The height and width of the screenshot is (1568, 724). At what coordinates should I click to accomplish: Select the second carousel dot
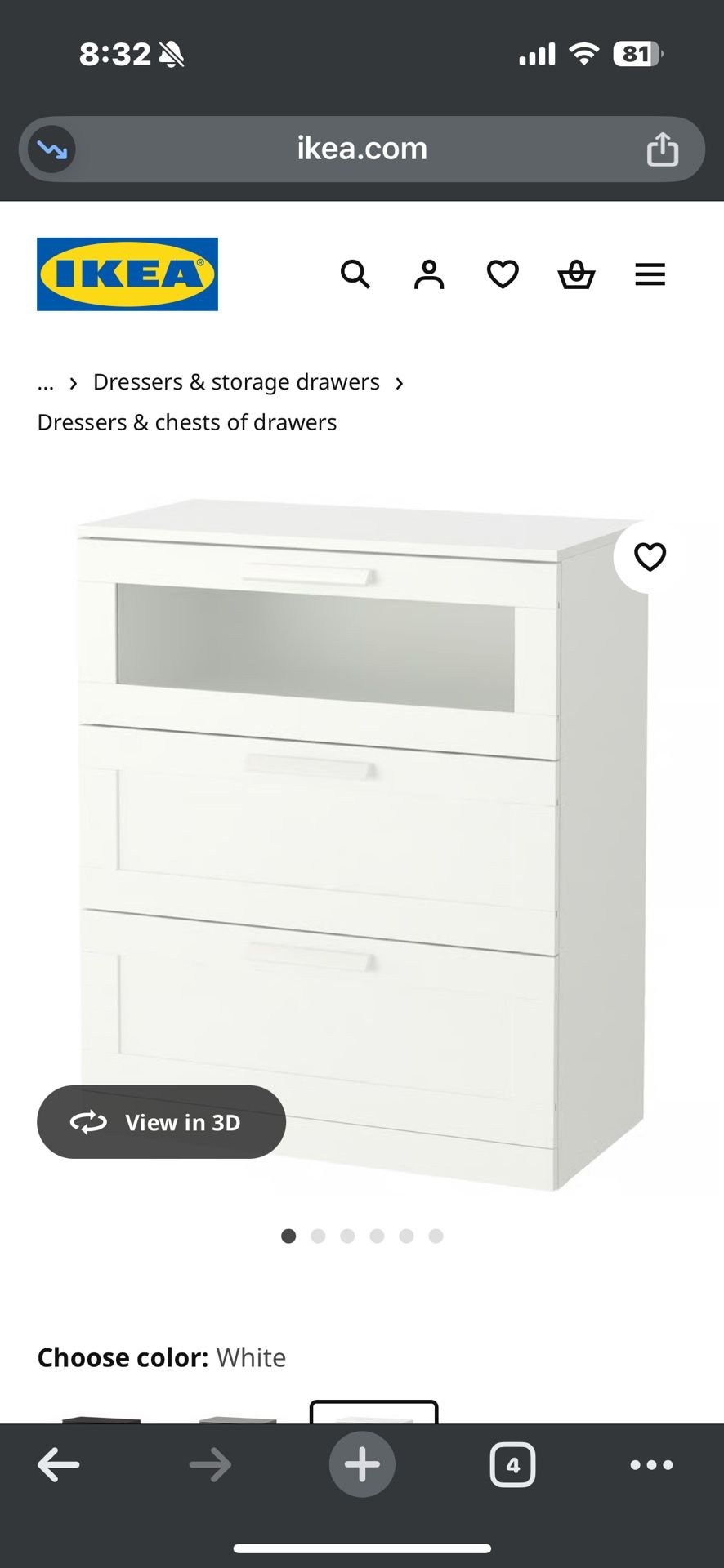click(318, 1236)
